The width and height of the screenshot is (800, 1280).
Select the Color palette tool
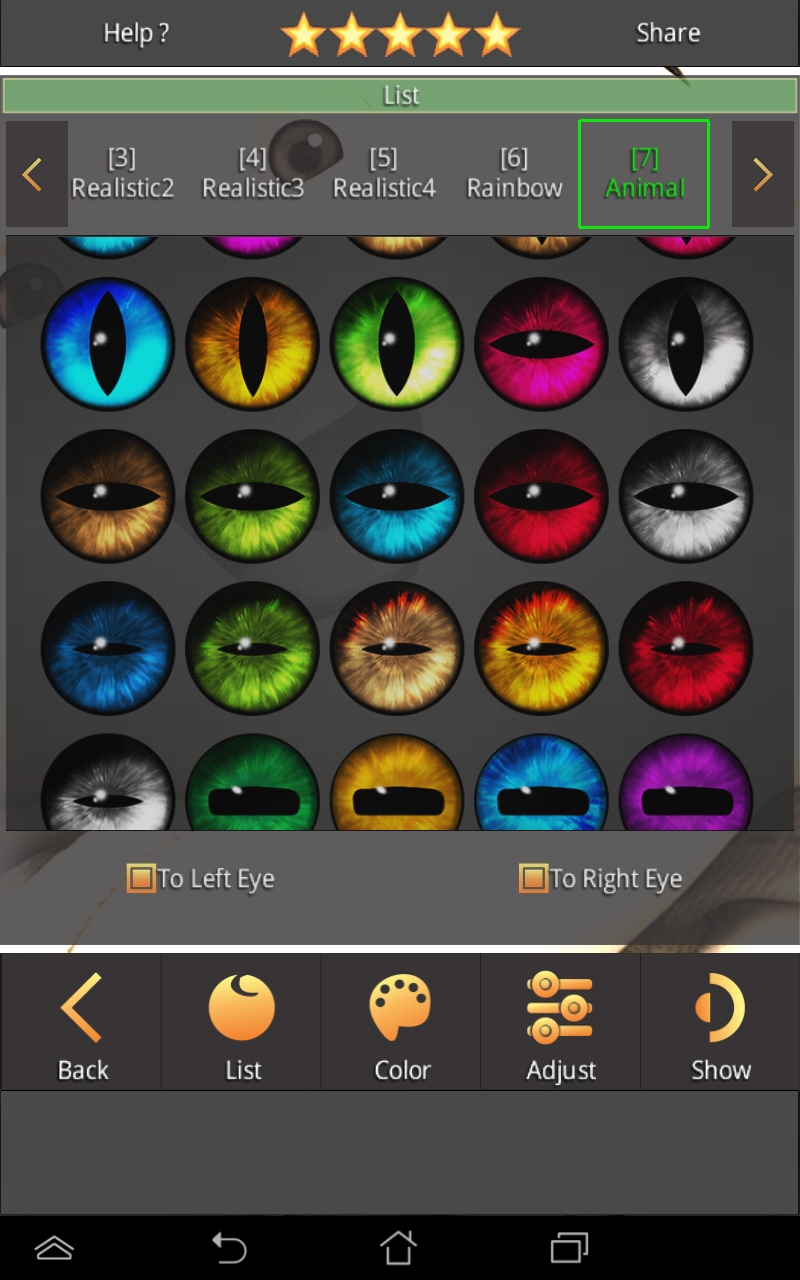[401, 1020]
